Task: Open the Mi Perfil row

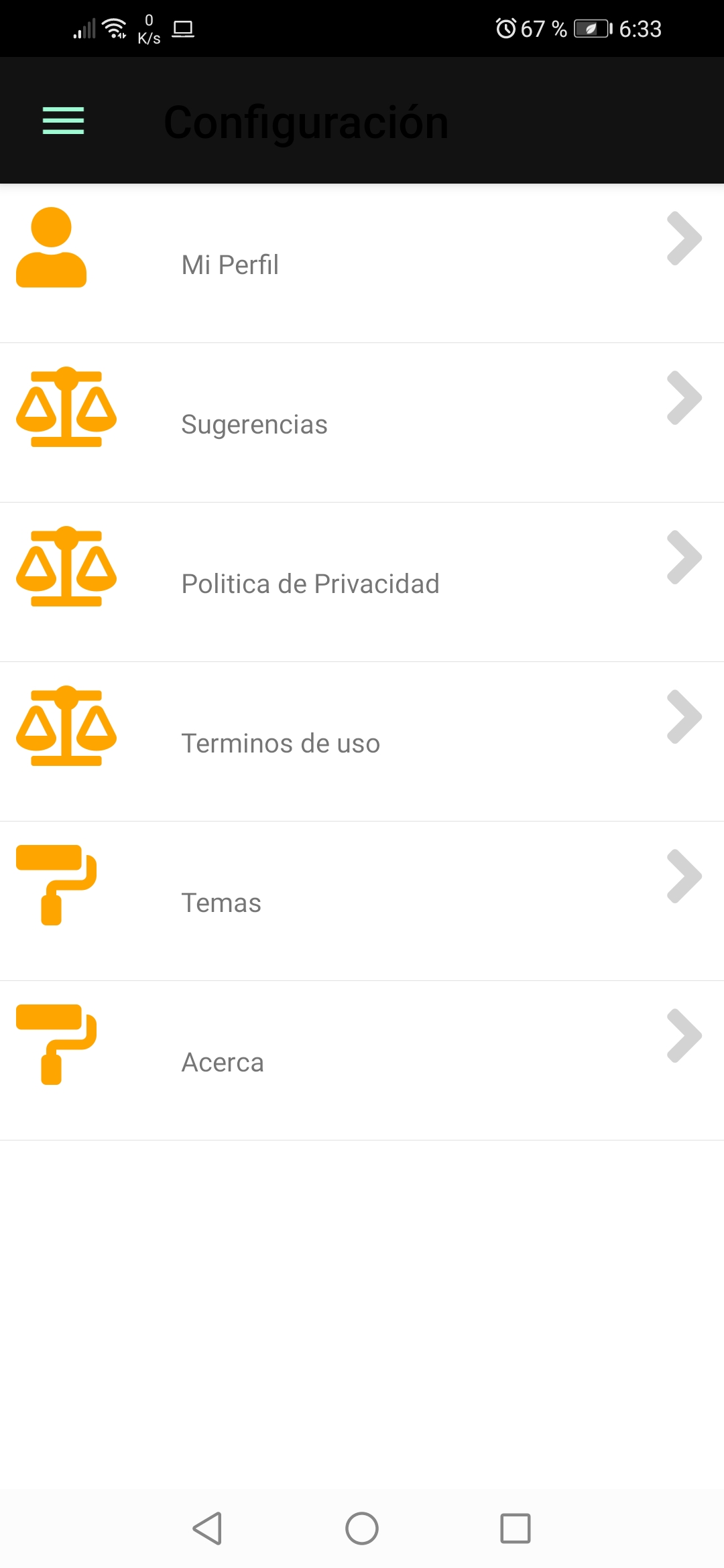Action: (362, 264)
